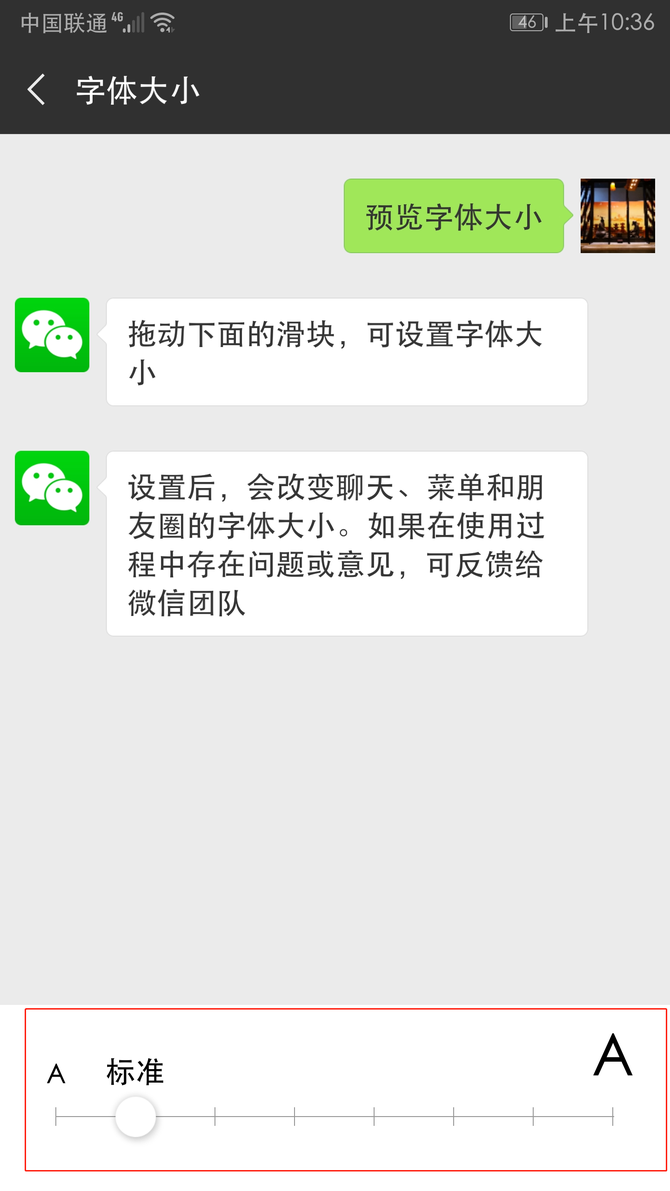Image resolution: width=670 pixels, height=1191 pixels.
Task: Set the font slider to its smallest size
Action: pos(57,1116)
